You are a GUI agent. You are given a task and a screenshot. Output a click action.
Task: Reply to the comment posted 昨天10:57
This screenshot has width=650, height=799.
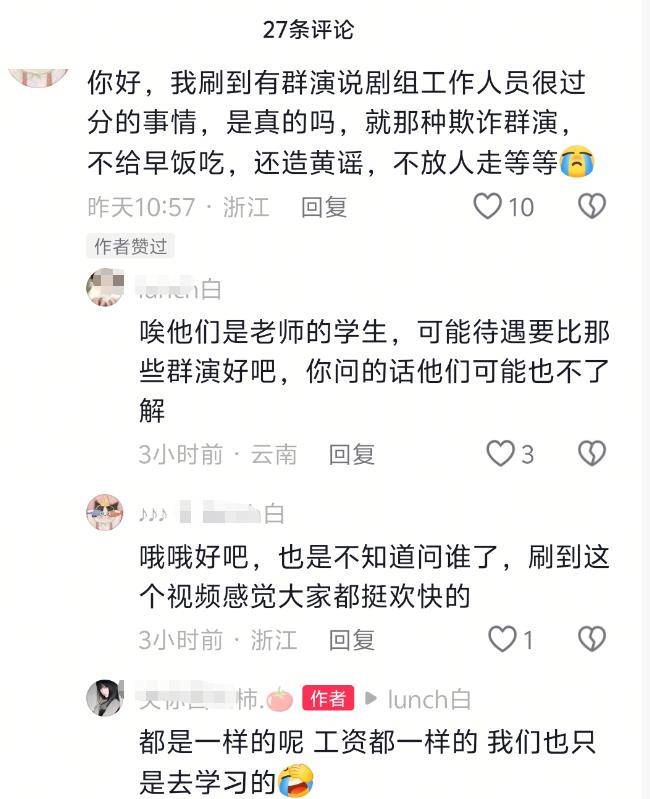point(324,207)
